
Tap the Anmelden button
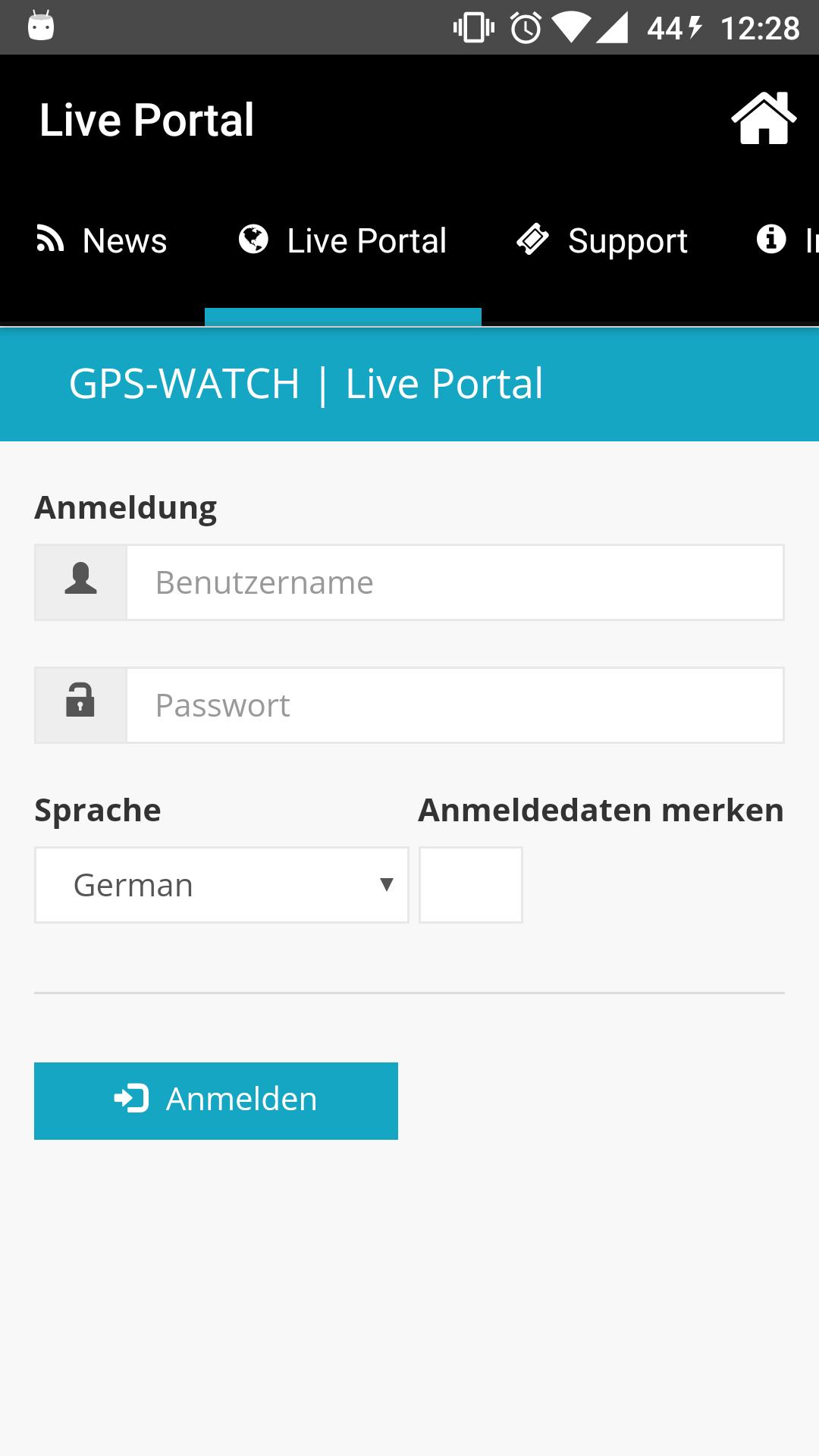[x=216, y=1100]
